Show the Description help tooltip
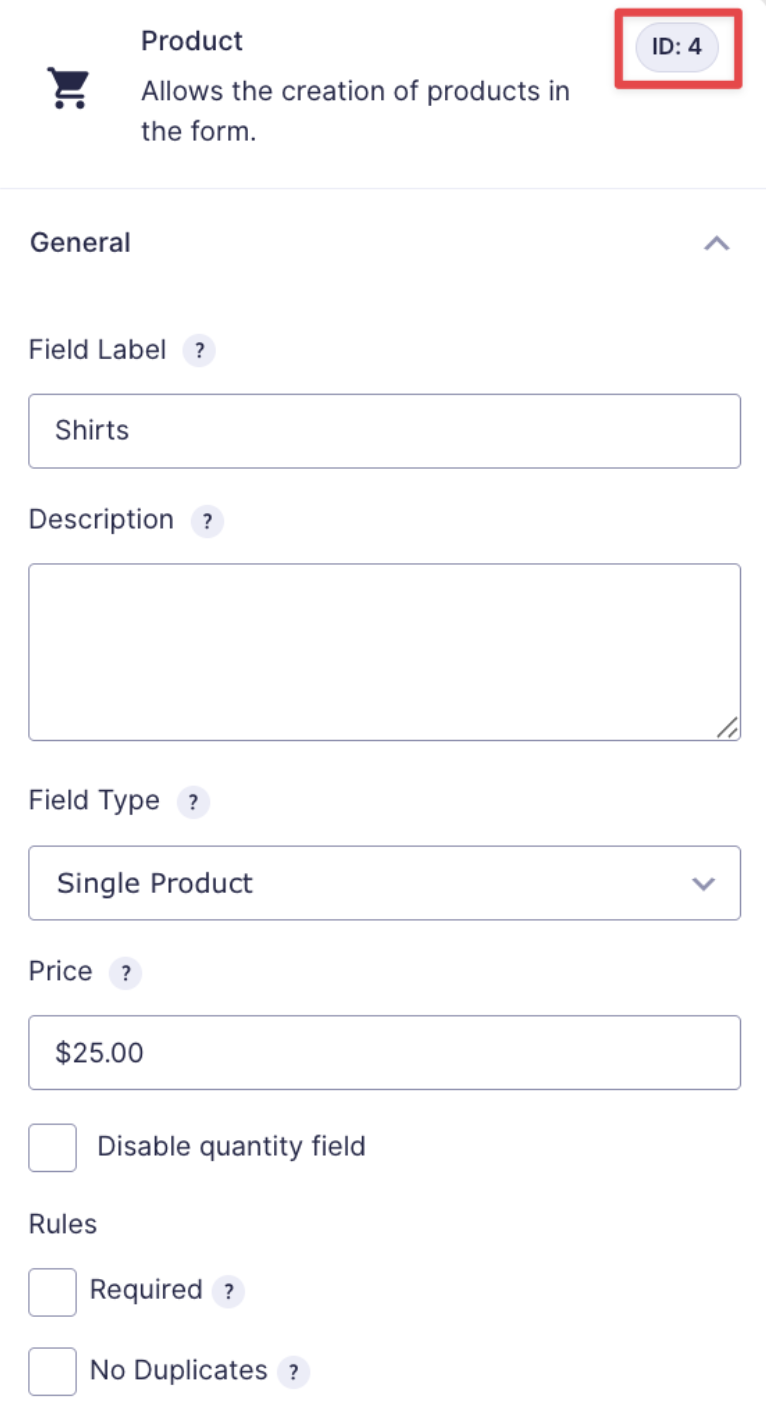The height and width of the screenshot is (1416, 766). pyautogui.click(x=207, y=521)
